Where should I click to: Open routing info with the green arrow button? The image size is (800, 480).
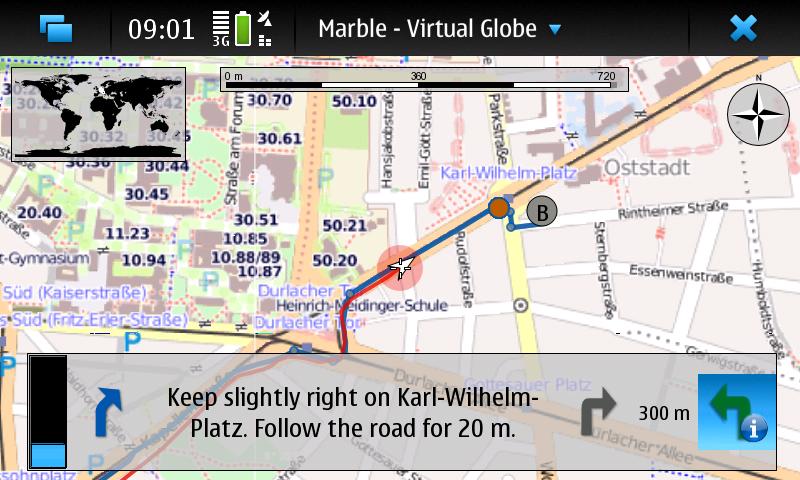point(736,412)
